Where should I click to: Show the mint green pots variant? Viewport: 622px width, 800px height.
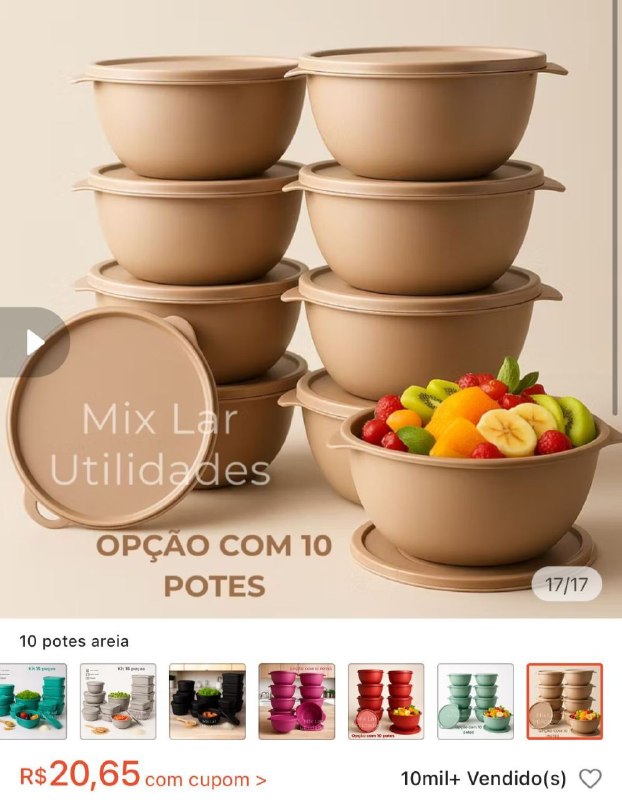click(x=475, y=701)
